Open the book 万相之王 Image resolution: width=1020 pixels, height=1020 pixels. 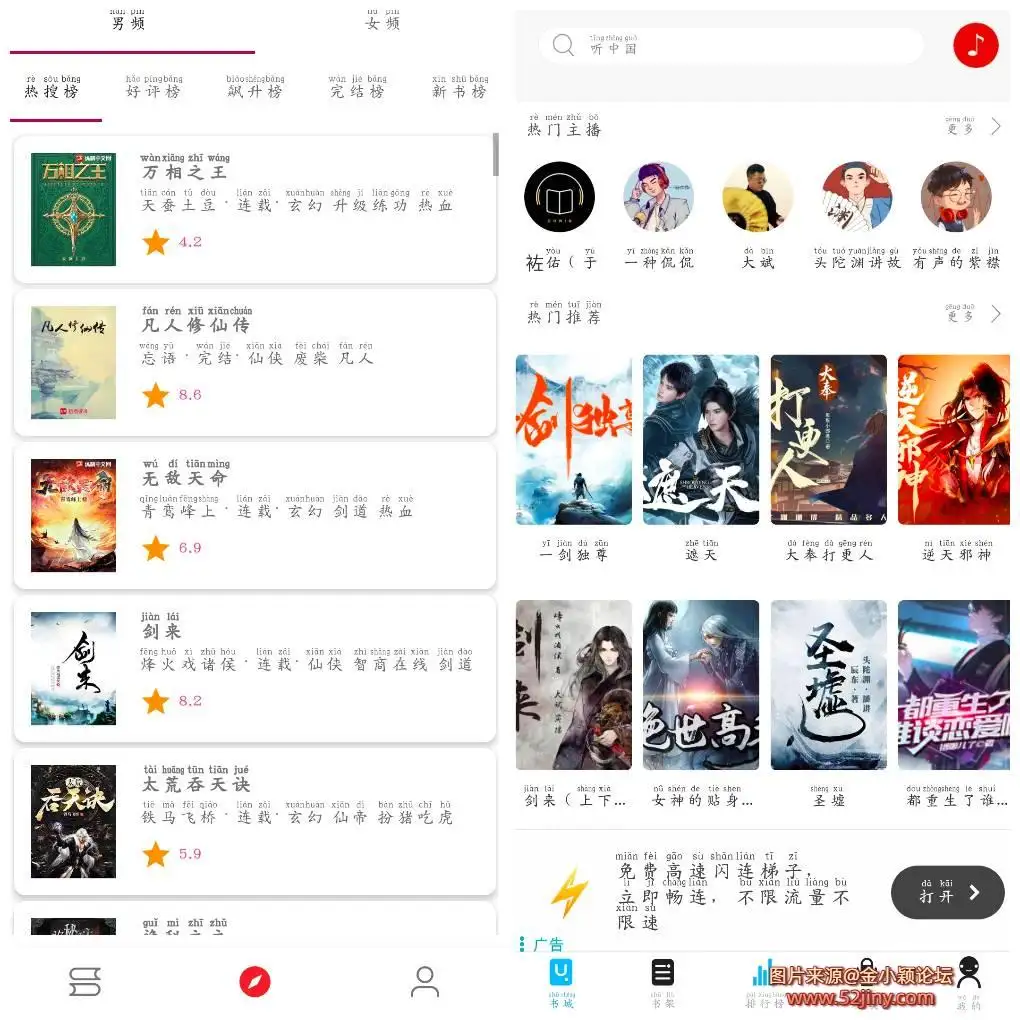tap(254, 209)
